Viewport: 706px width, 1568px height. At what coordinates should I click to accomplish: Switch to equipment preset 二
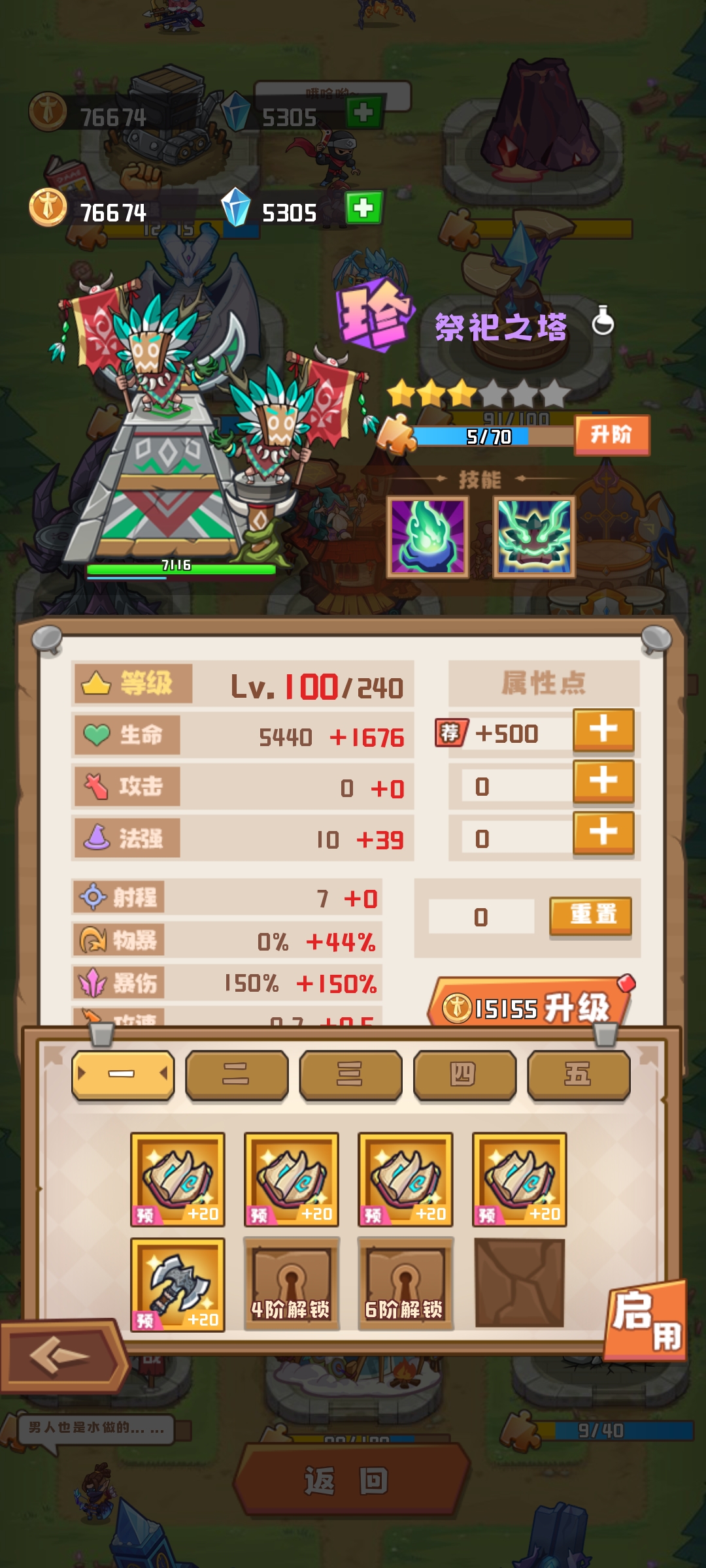(x=237, y=1074)
